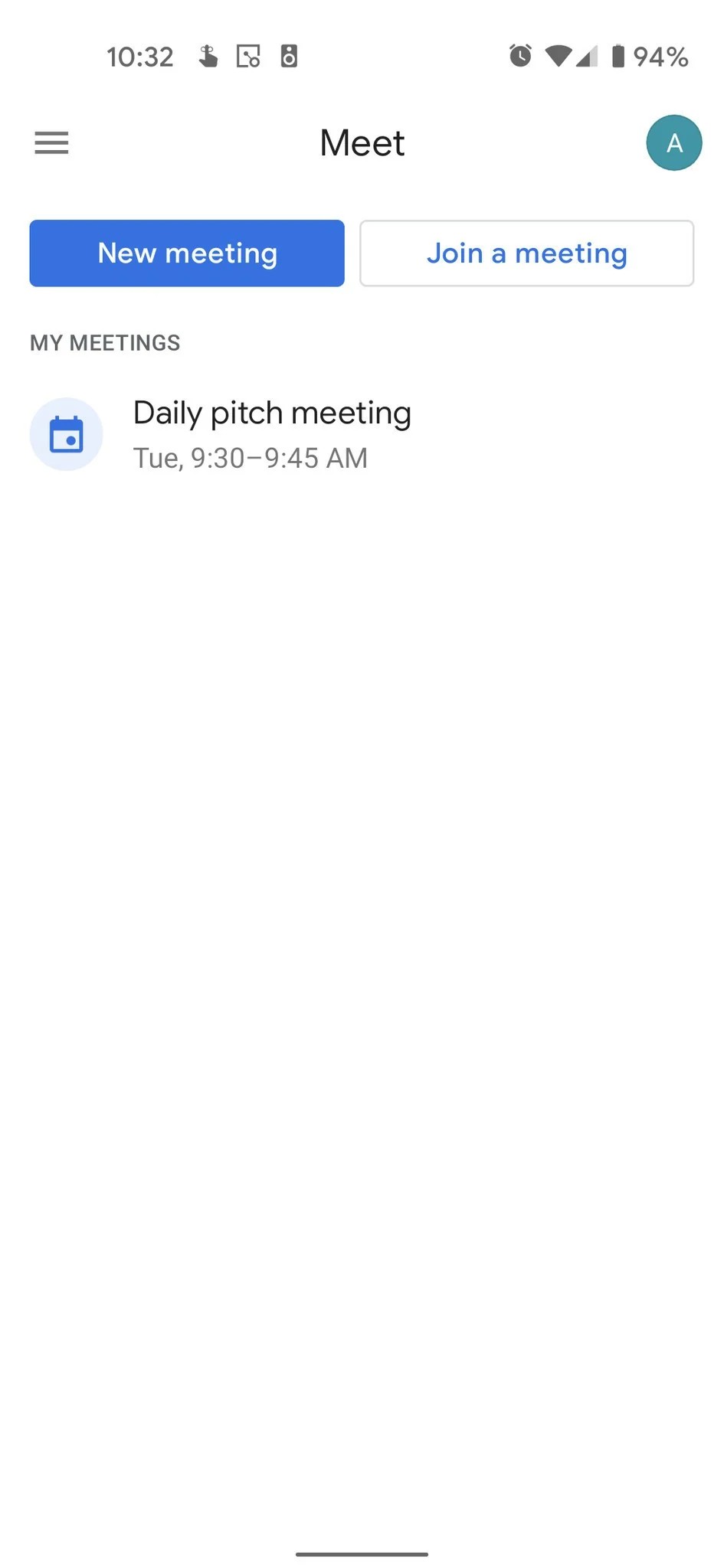Start a New meeting
Viewport: 724px width, 1568px height.
(x=187, y=253)
